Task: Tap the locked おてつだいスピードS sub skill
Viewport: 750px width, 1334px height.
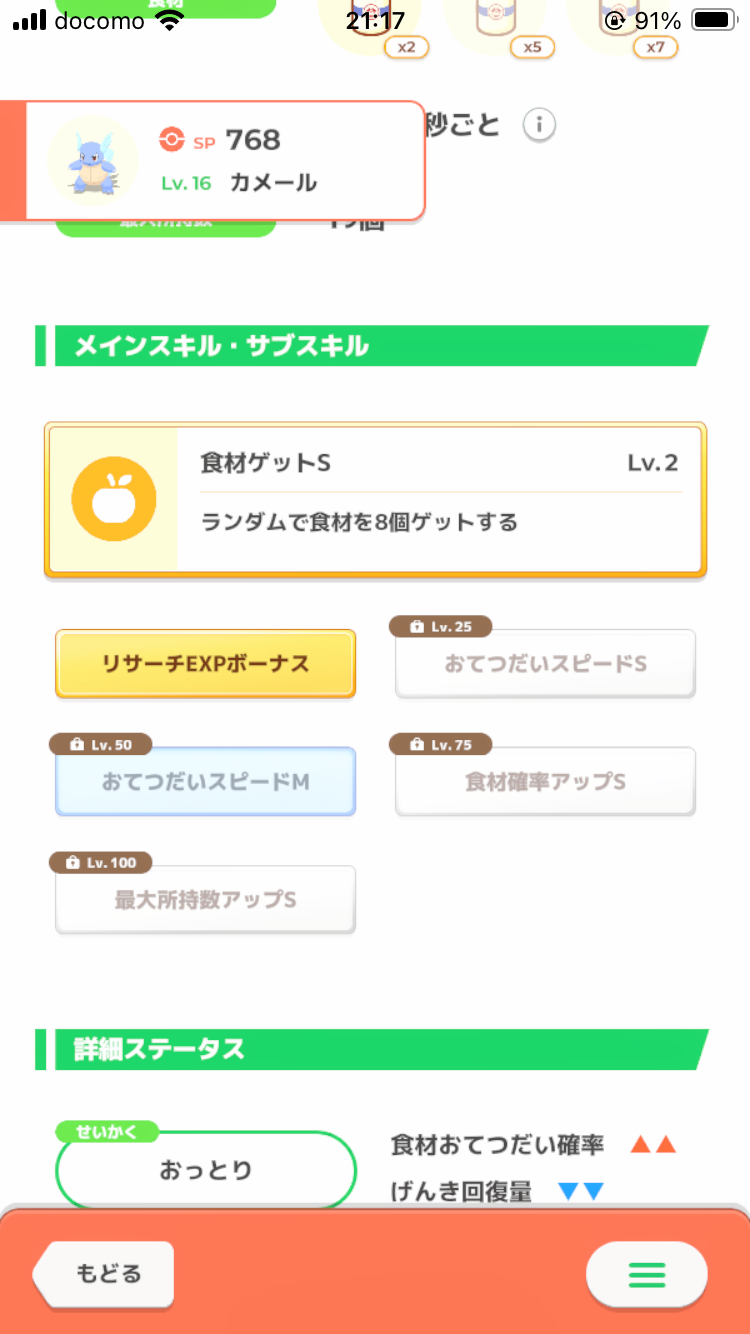Action: pyautogui.click(x=546, y=663)
